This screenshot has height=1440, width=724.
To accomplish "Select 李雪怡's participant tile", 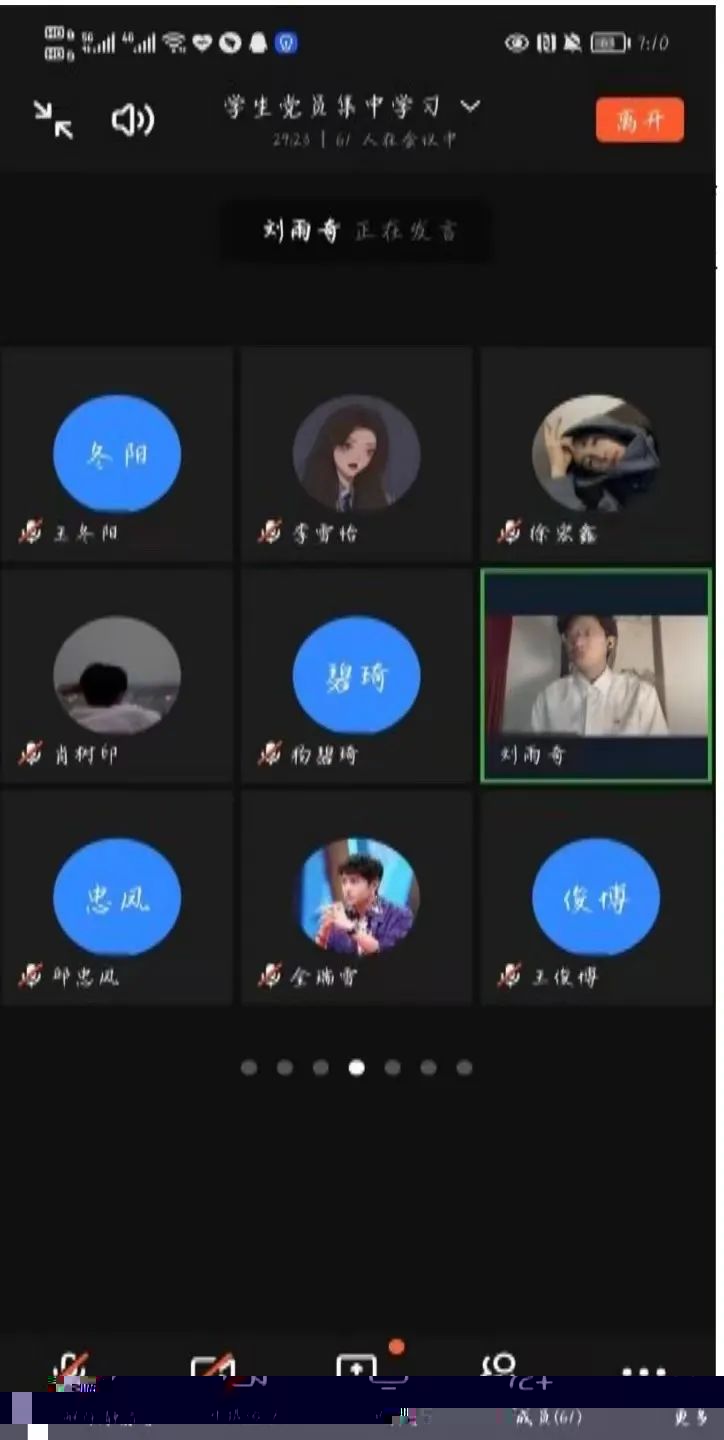I will (x=356, y=455).
